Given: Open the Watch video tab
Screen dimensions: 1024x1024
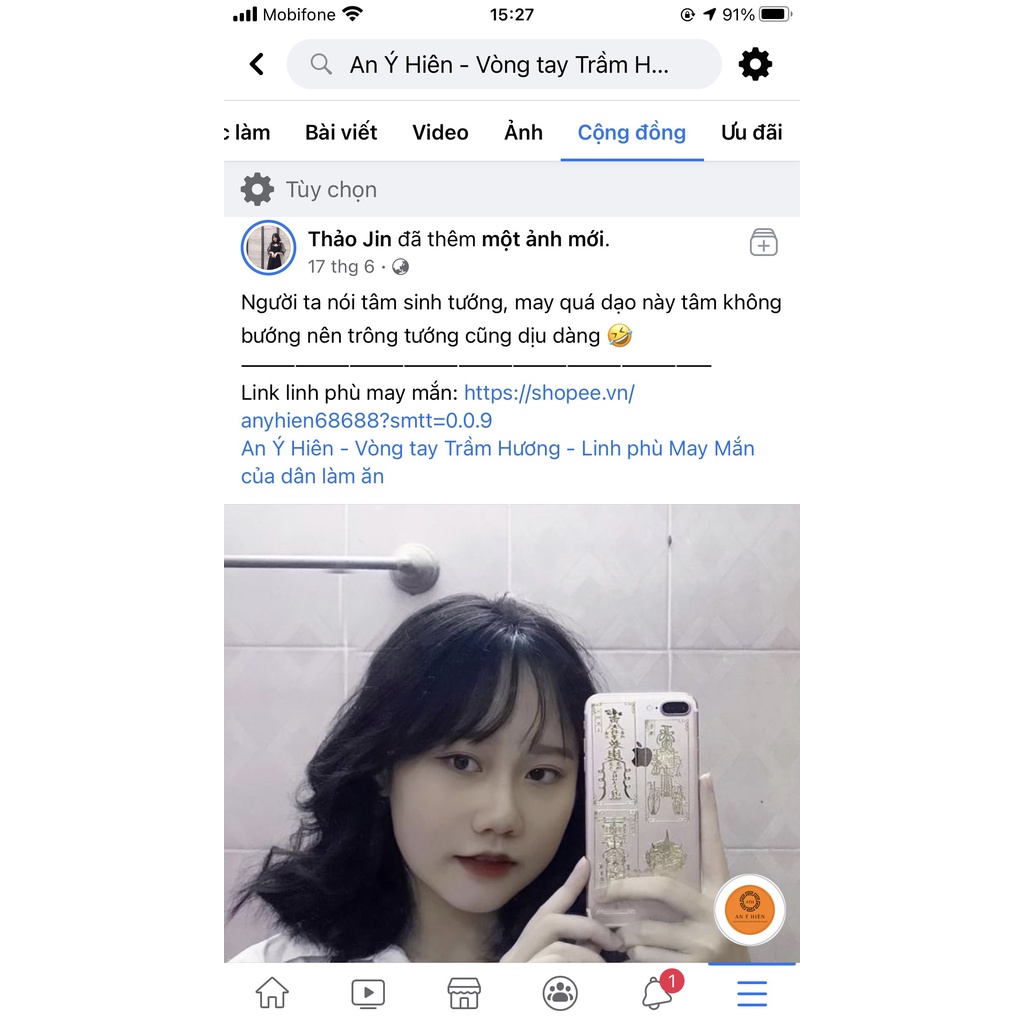Looking at the screenshot, I should (x=368, y=993).
